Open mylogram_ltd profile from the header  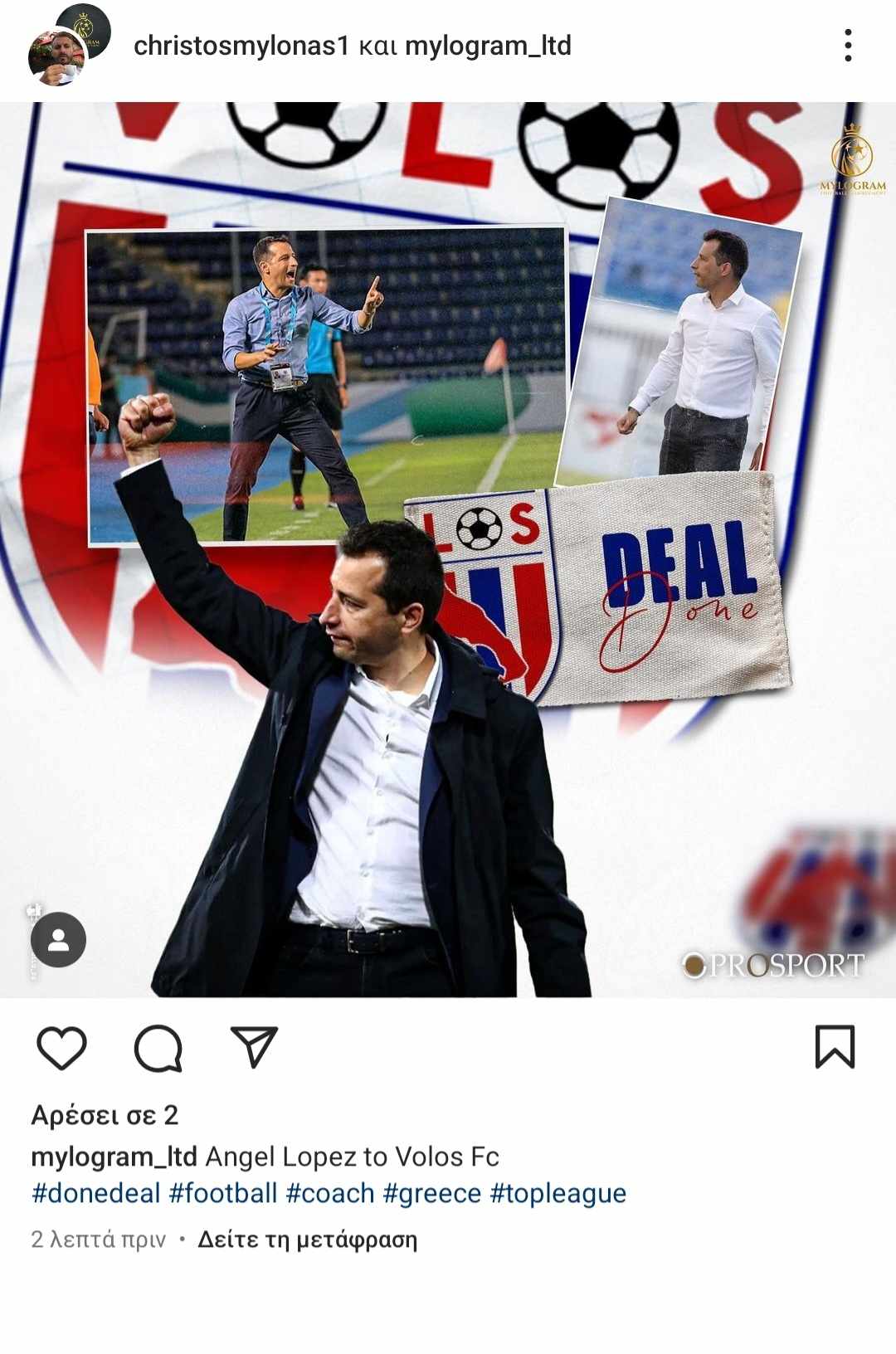pos(488,46)
